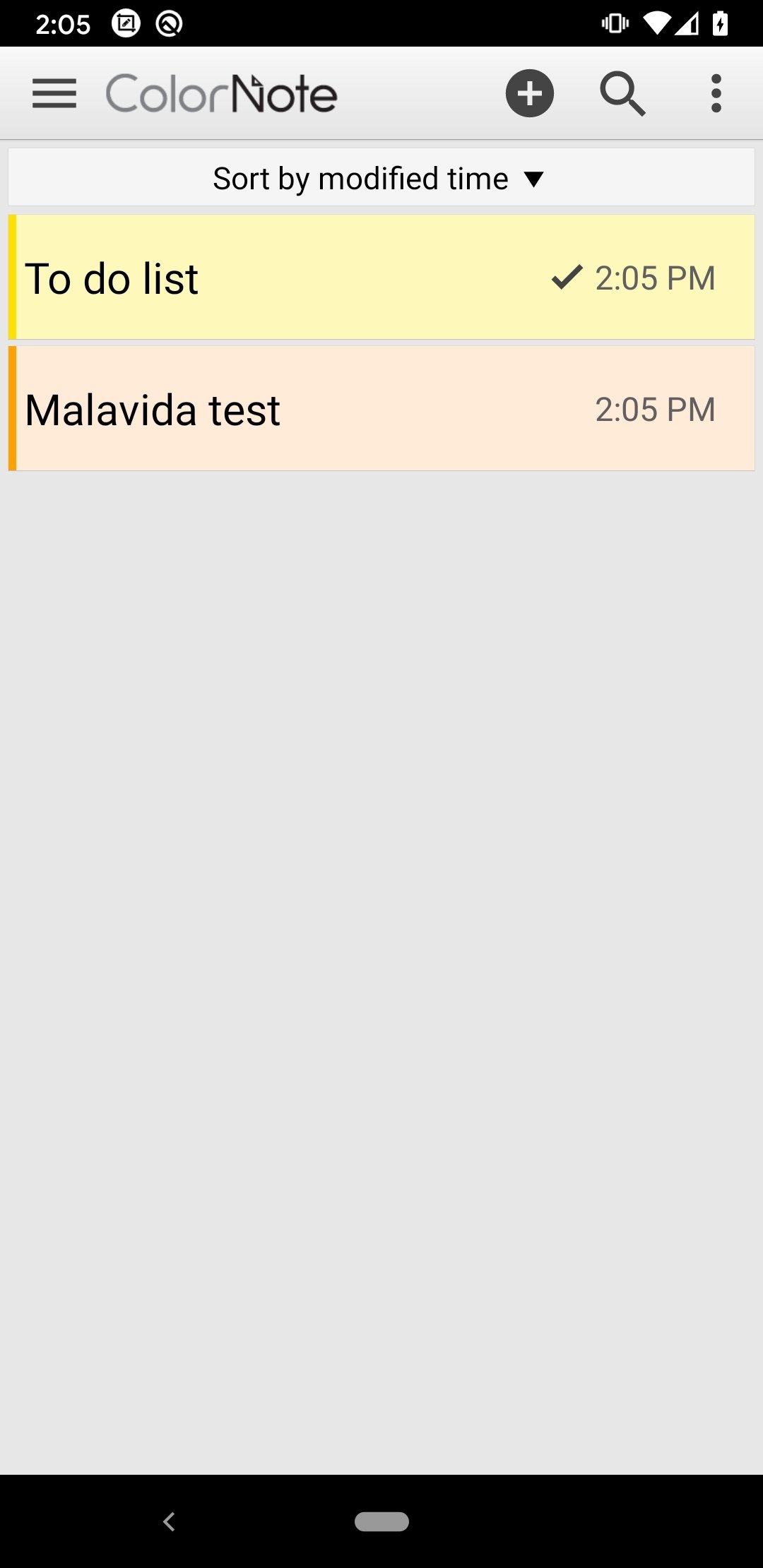Open the three-dot overflow menu
The width and height of the screenshot is (763, 1568).
click(716, 93)
